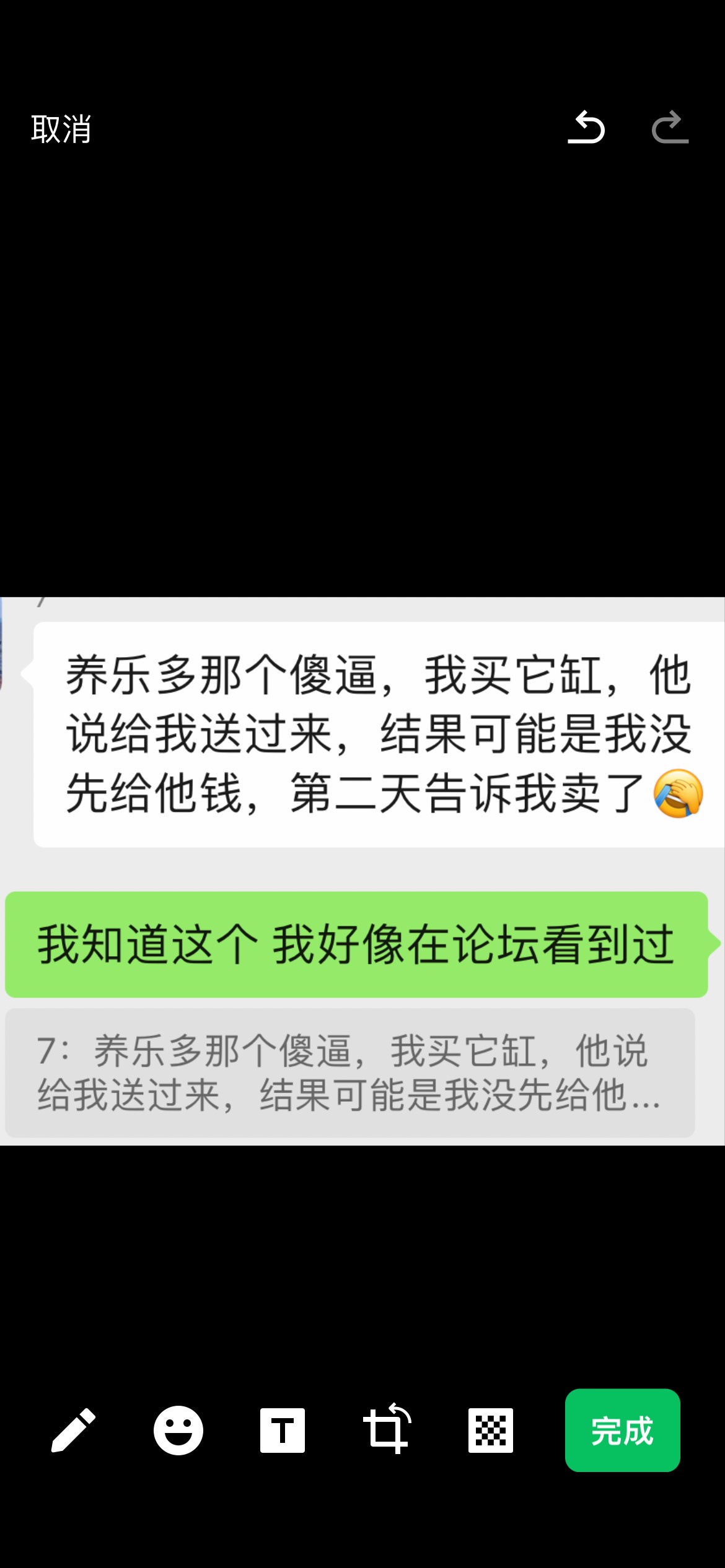
Task: Open the crop and rotate tool
Action: pos(387,1430)
